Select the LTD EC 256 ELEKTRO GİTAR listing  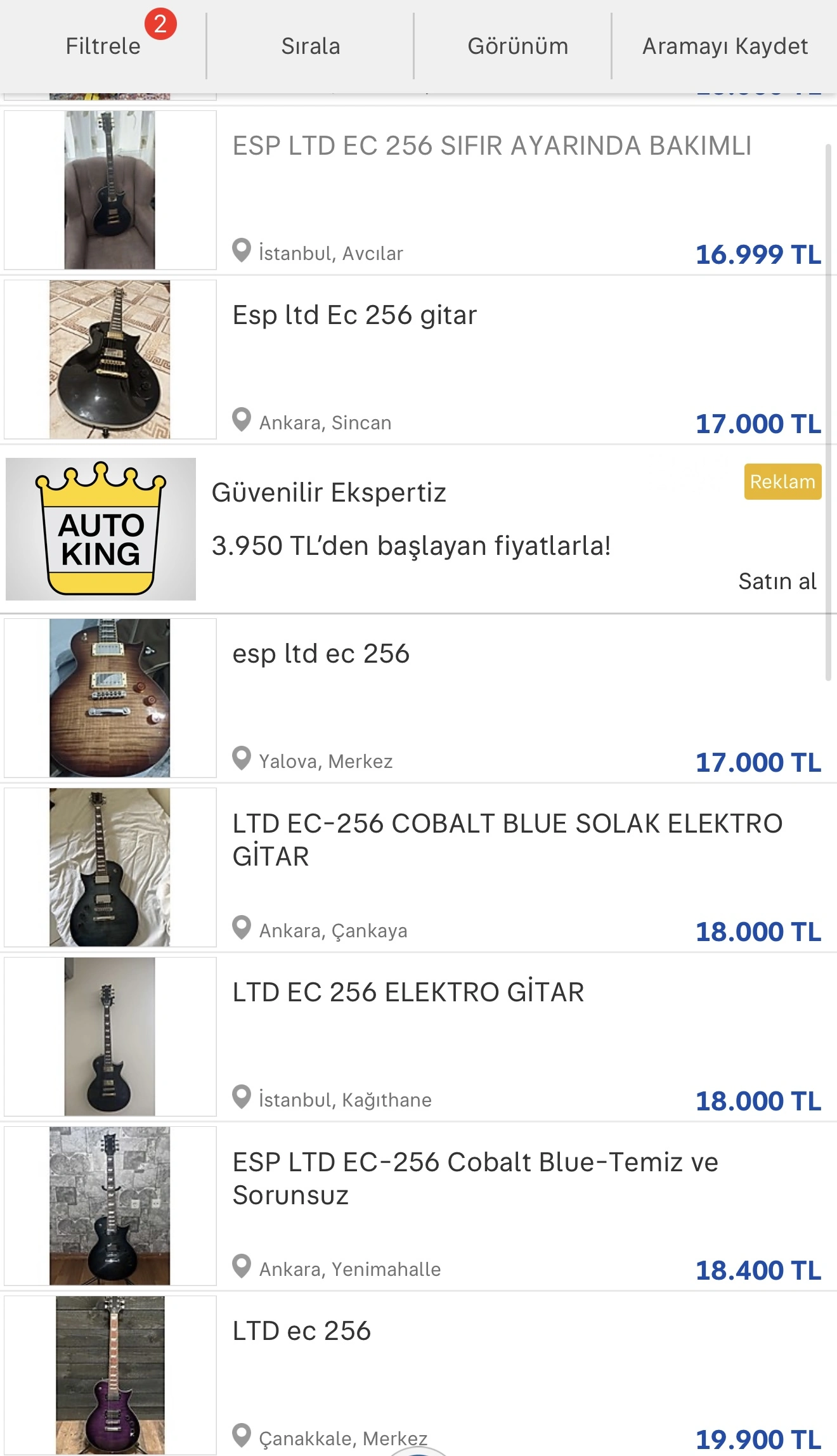408,992
